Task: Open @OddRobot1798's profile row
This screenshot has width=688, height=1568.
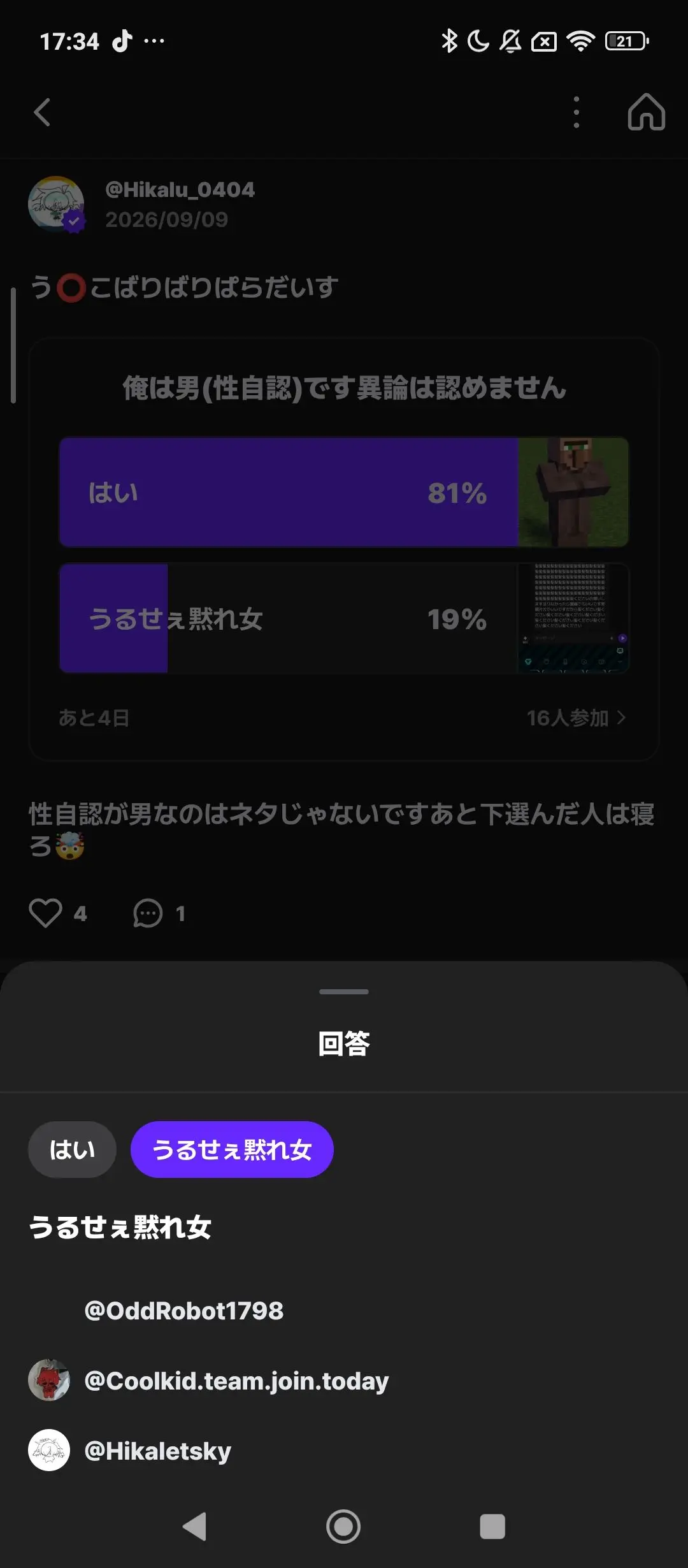Action: (344, 1310)
